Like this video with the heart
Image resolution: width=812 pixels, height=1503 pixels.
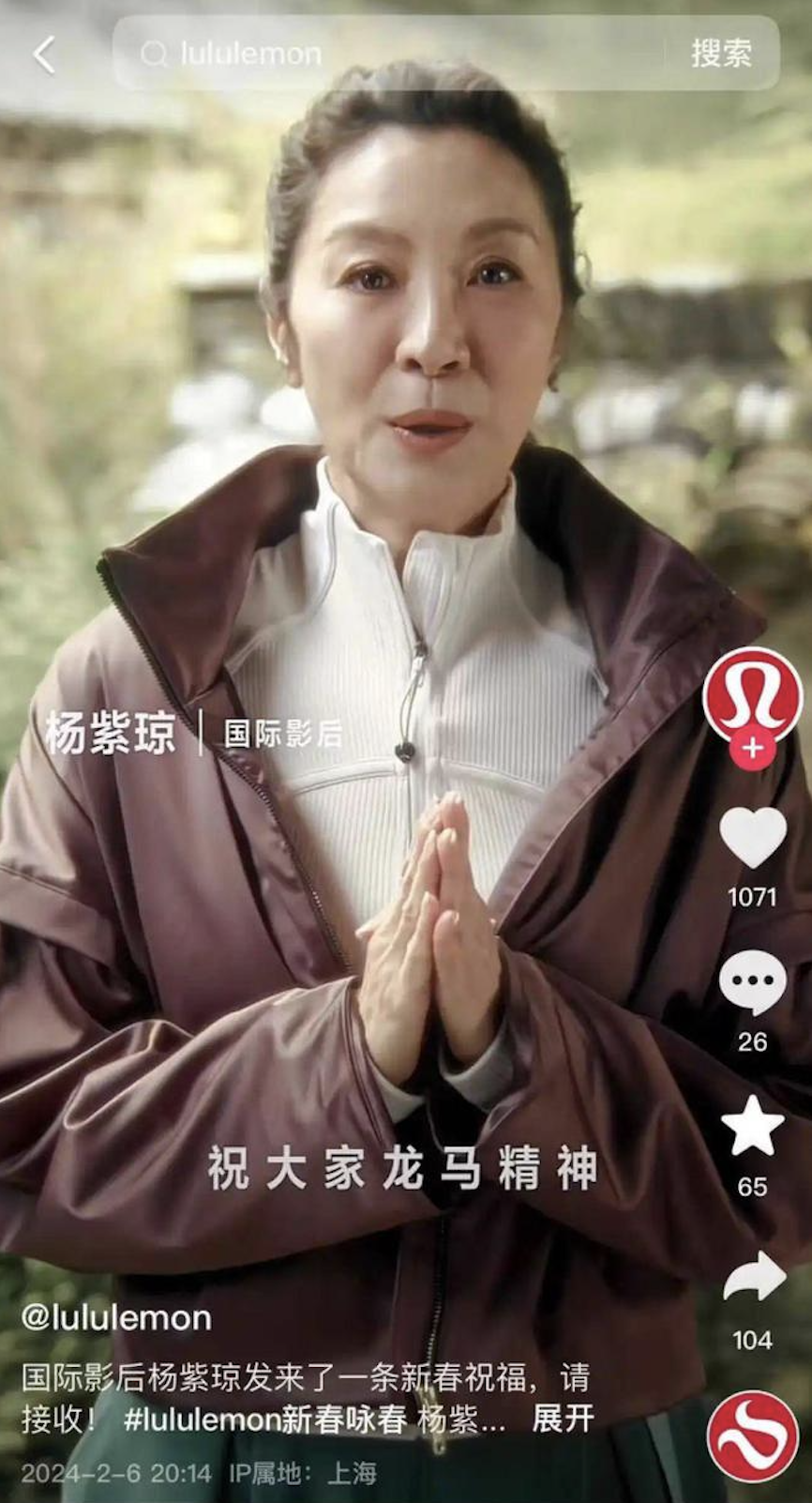point(752,838)
